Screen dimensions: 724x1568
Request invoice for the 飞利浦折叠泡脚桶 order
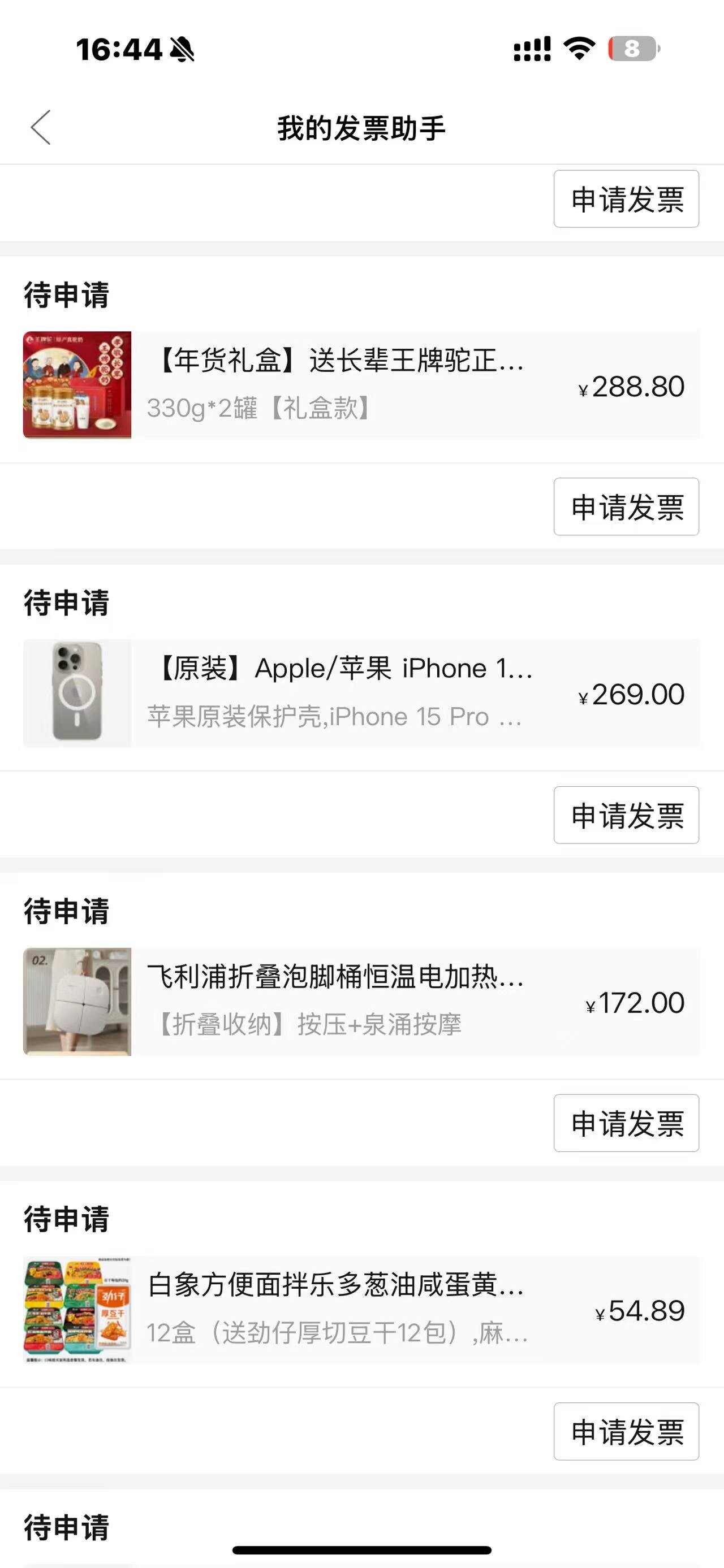pos(626,1123)
